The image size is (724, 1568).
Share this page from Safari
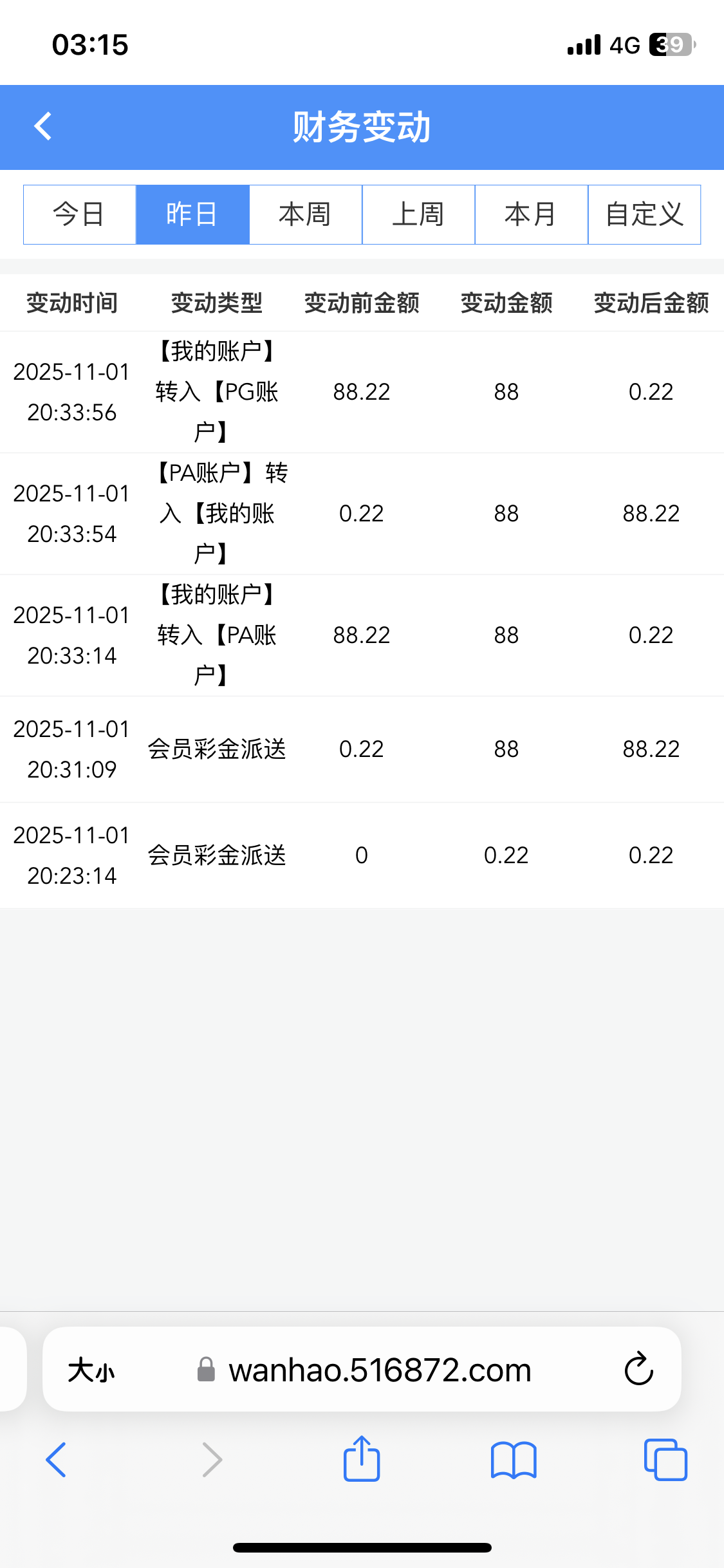(362, 1459)
